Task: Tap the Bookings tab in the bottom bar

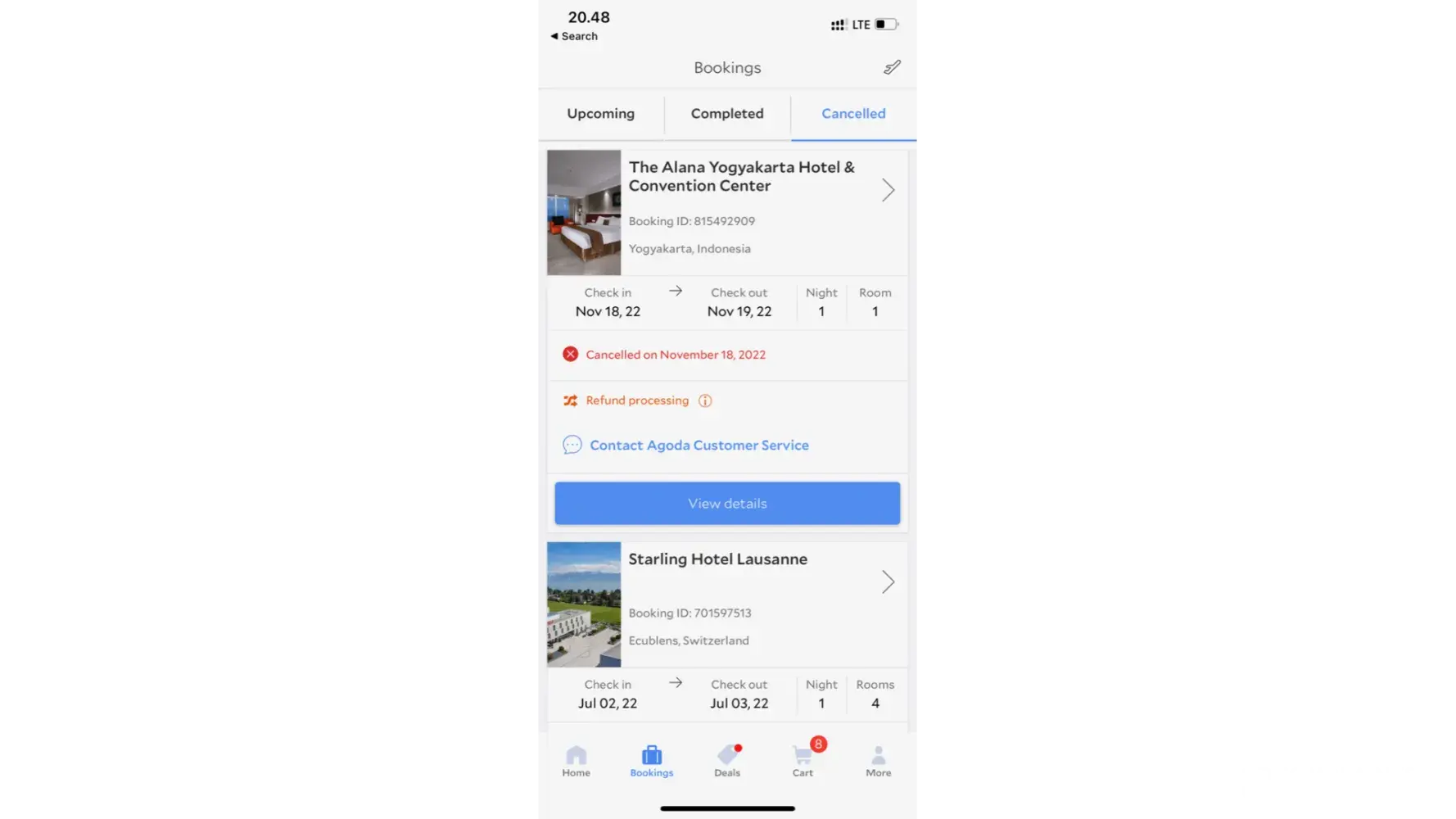Action: click(652, 761)
